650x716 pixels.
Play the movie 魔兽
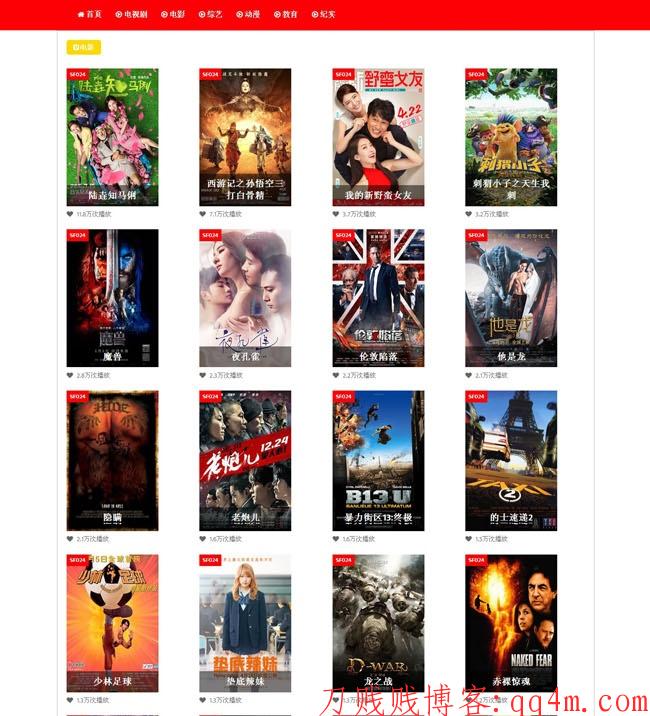click(x=112, y=298)
